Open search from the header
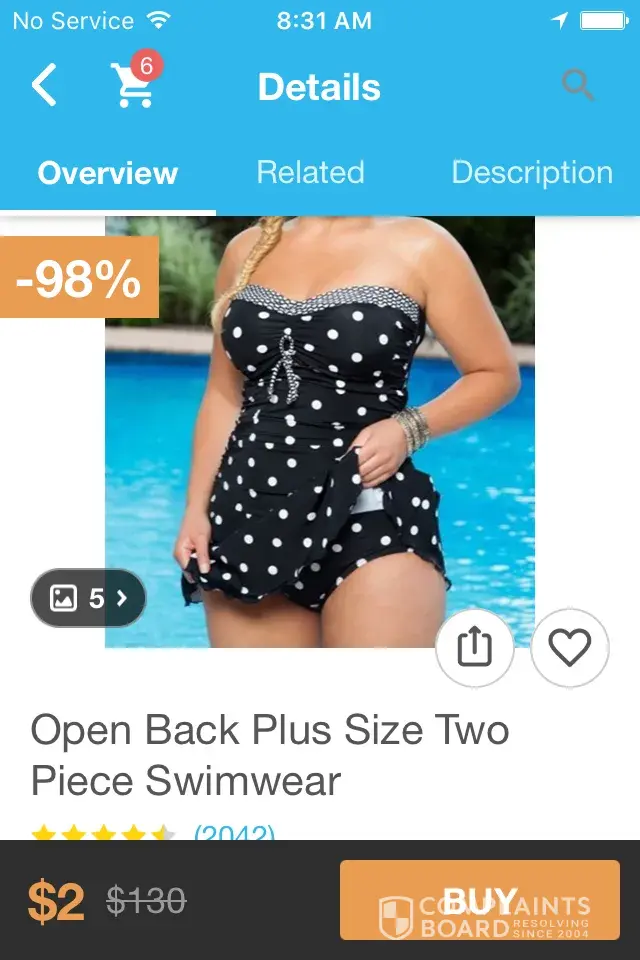640x960 pixels. pyautogui.click(x=578, y=86)
